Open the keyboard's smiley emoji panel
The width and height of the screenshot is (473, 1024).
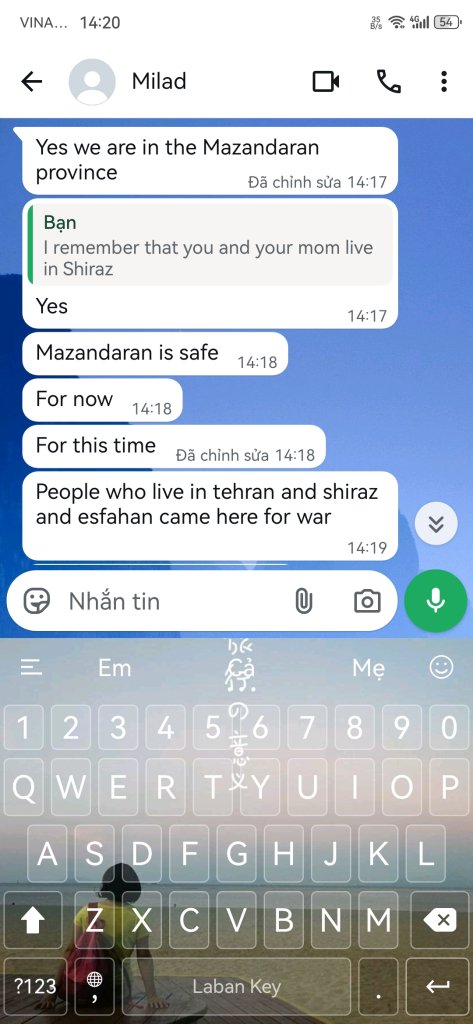[442, 667]
